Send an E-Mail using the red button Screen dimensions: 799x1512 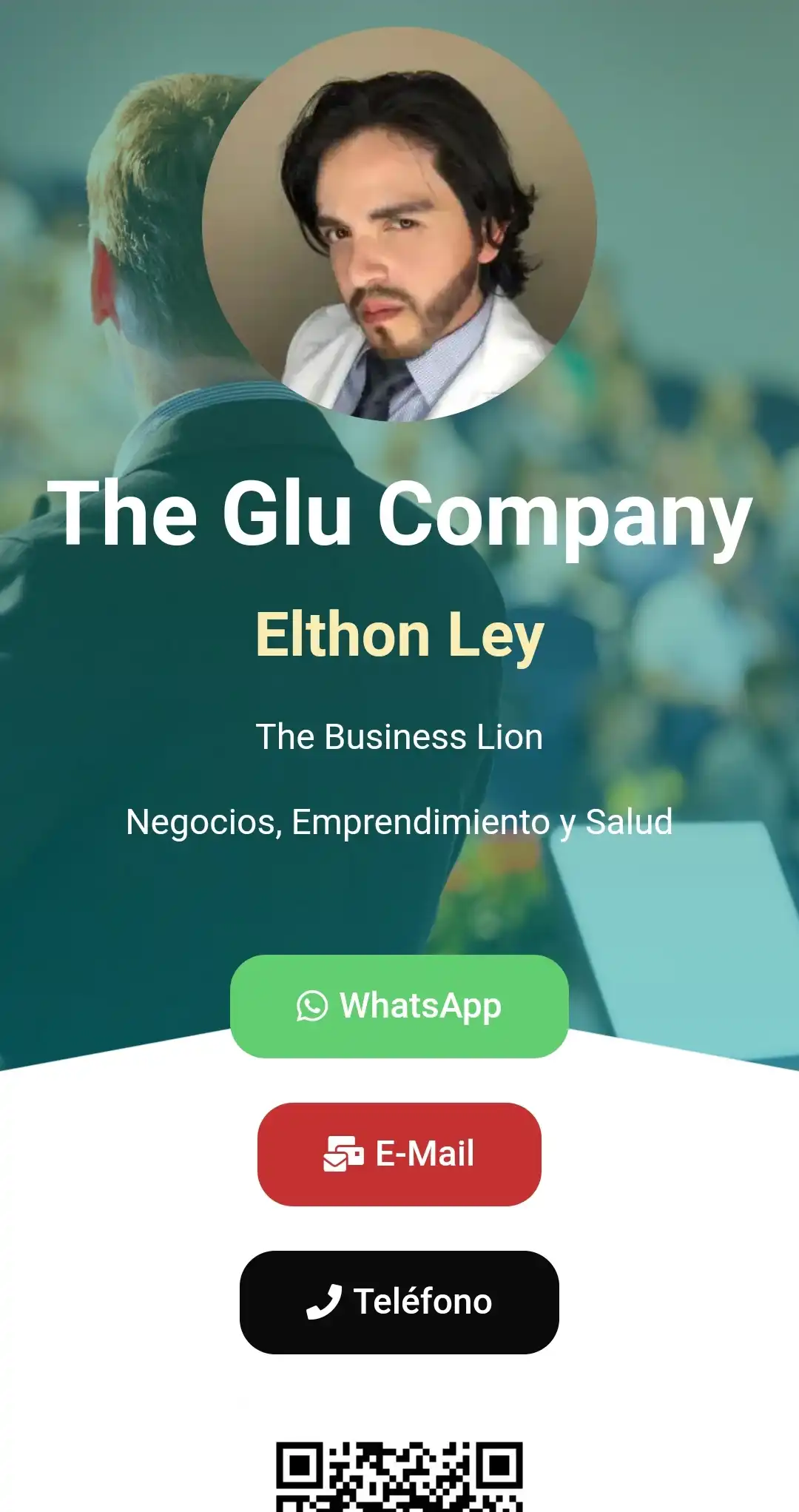399,1154
